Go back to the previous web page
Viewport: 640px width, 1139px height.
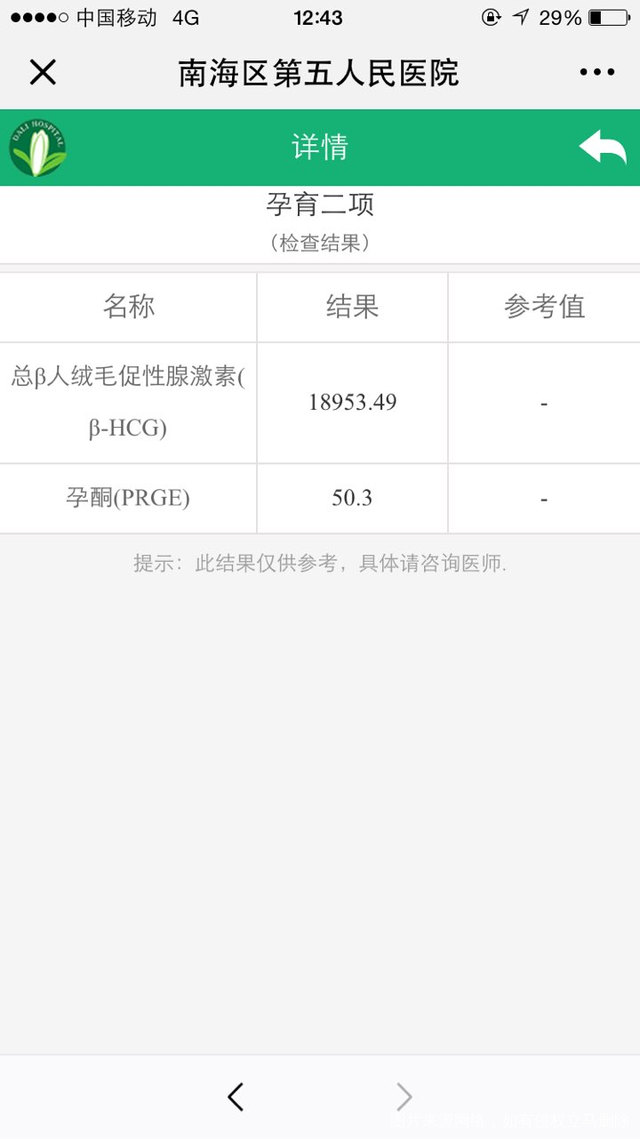(x=236, y=1097)
